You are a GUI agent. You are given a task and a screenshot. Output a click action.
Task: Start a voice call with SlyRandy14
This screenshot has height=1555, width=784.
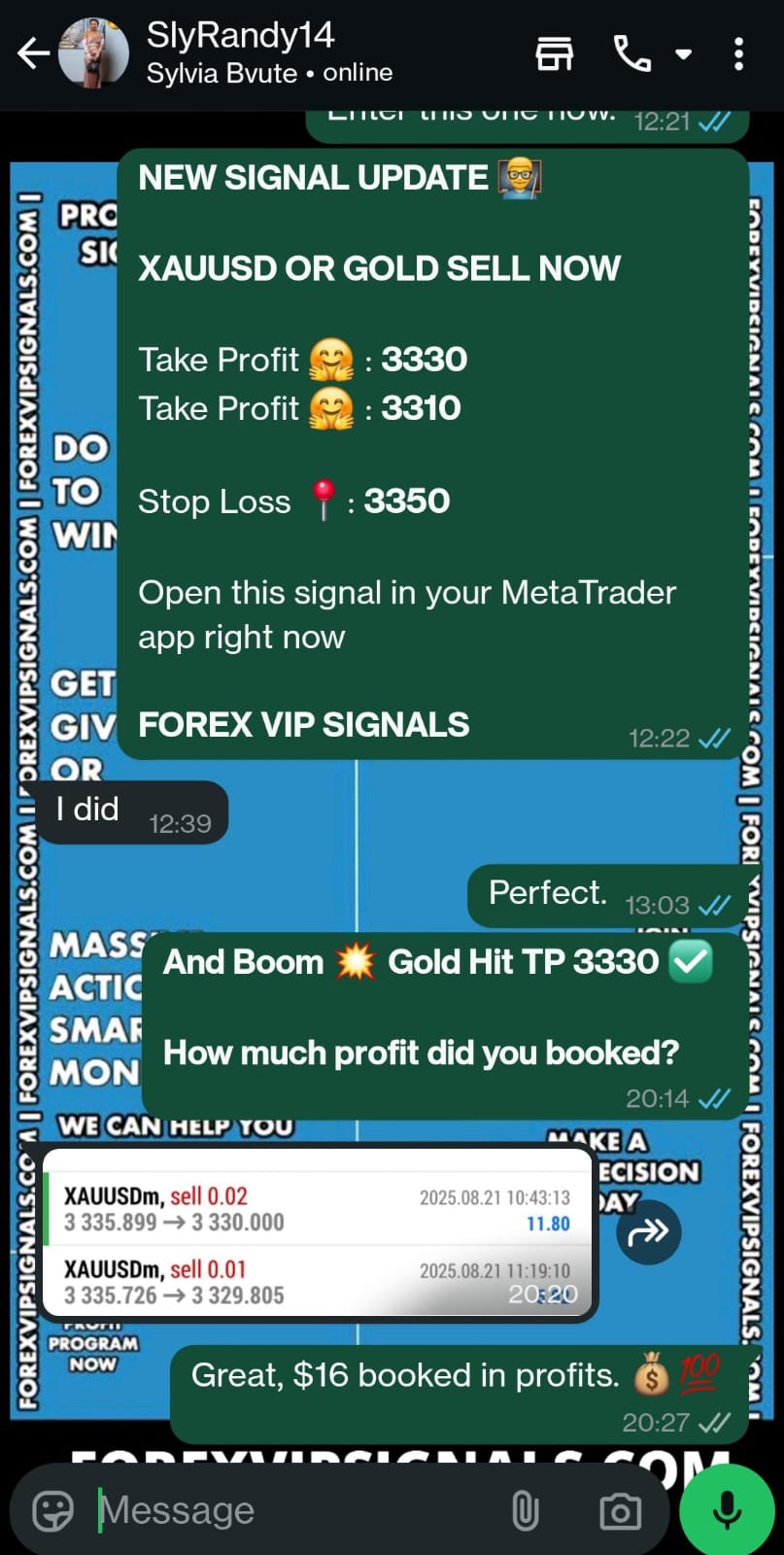pos(631,53)
